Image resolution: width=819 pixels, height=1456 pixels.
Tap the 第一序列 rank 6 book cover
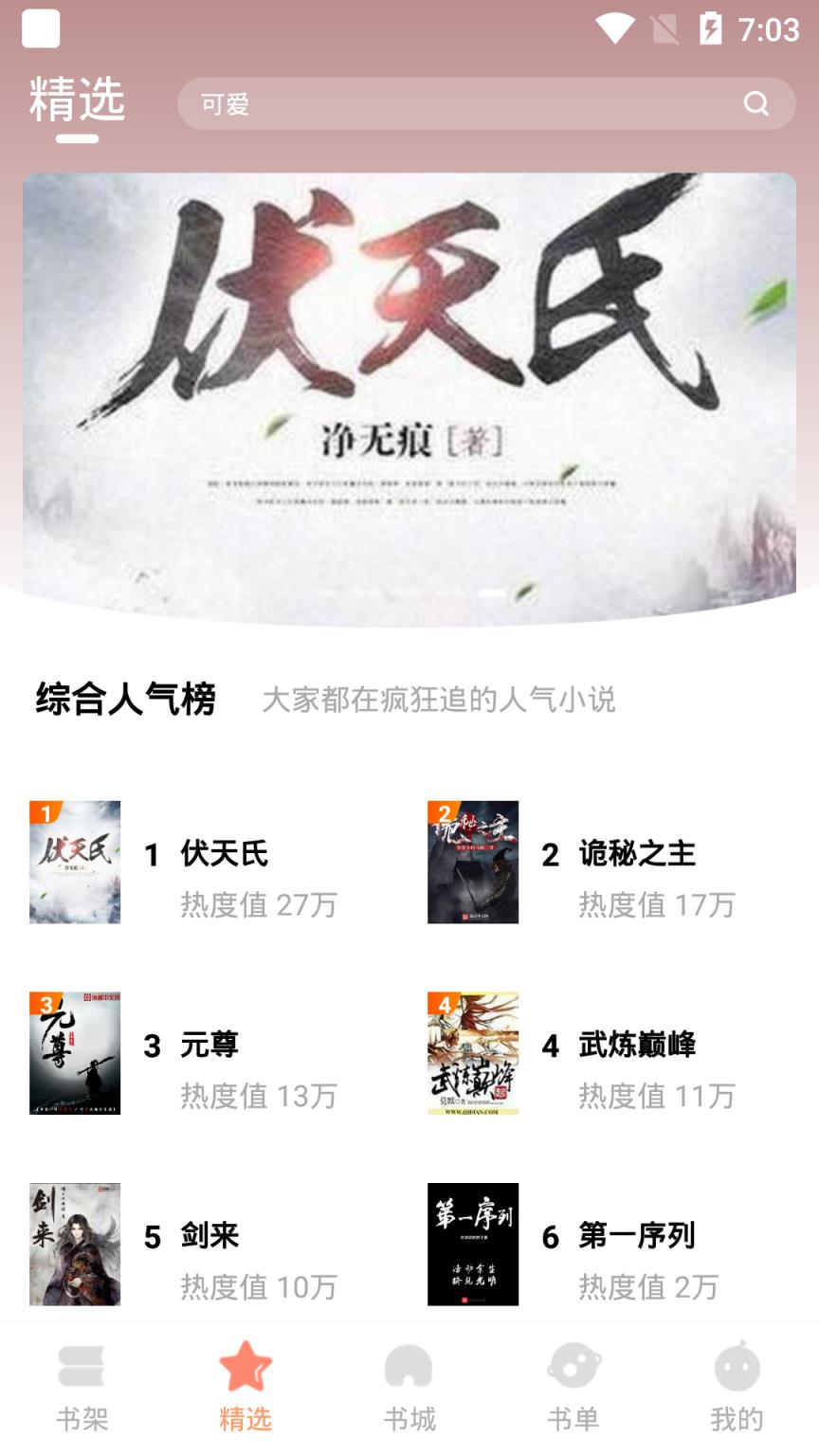[x=471, y=1245]
